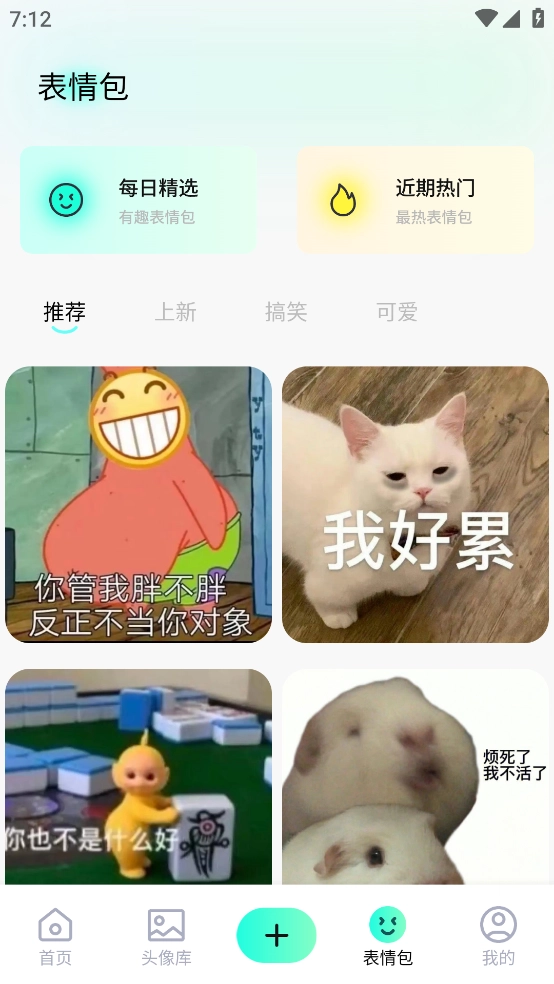Go to the 首页 tab
Screen dimensions: 554x984
(x=55, y=936)
